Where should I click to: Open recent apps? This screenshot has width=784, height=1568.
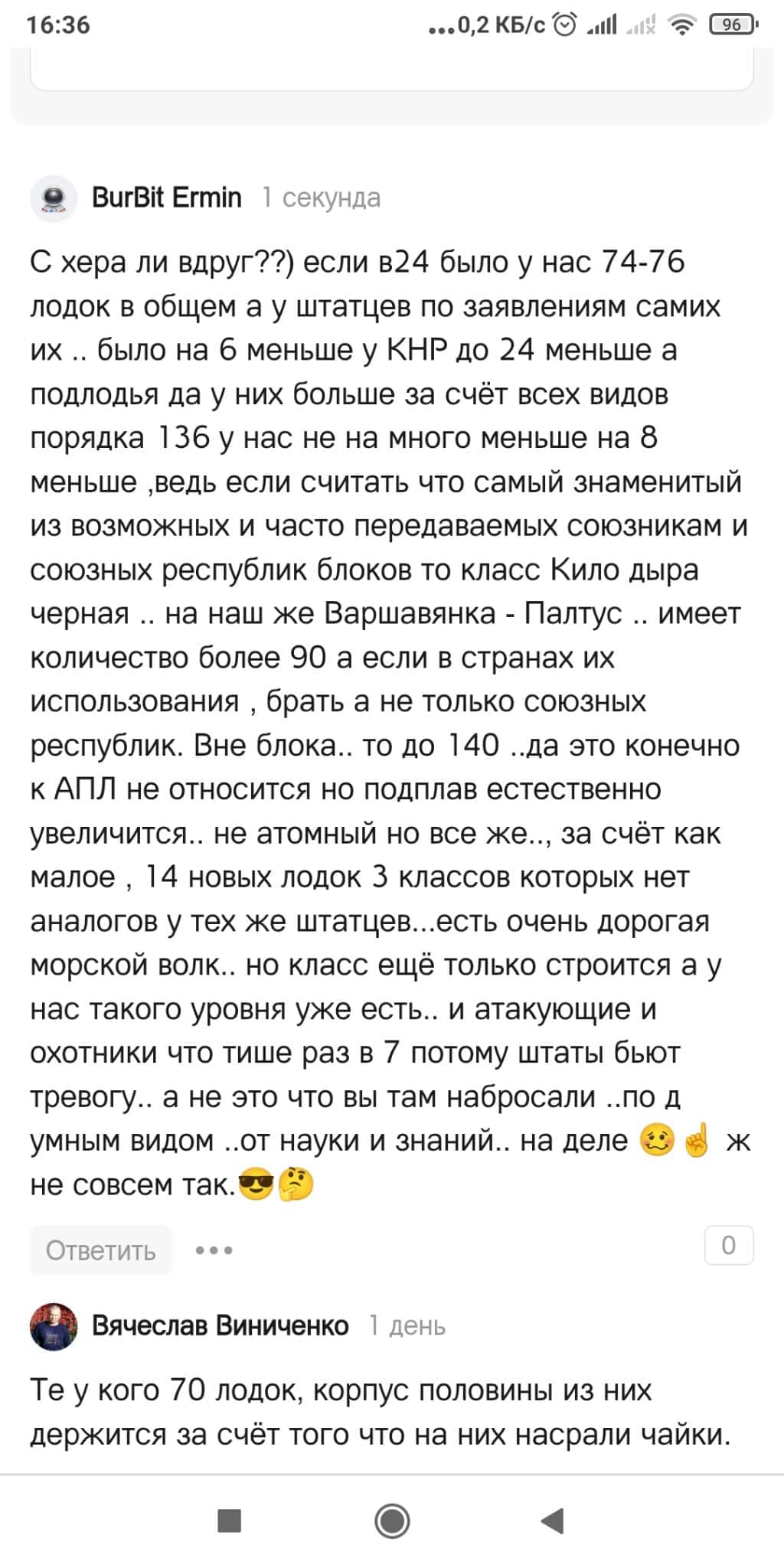click(230, 1521)
